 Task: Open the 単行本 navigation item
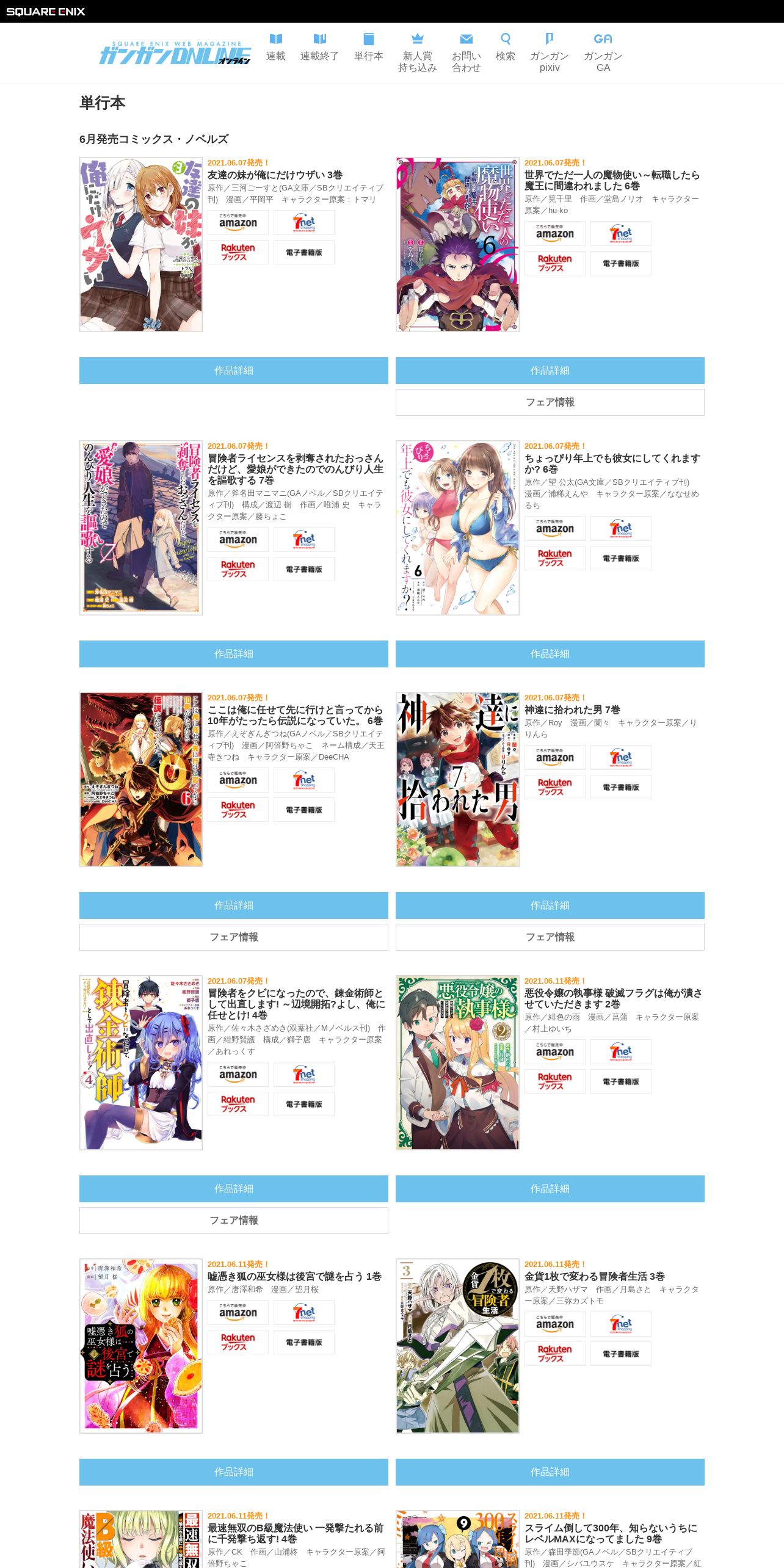(x=369, y=48)
